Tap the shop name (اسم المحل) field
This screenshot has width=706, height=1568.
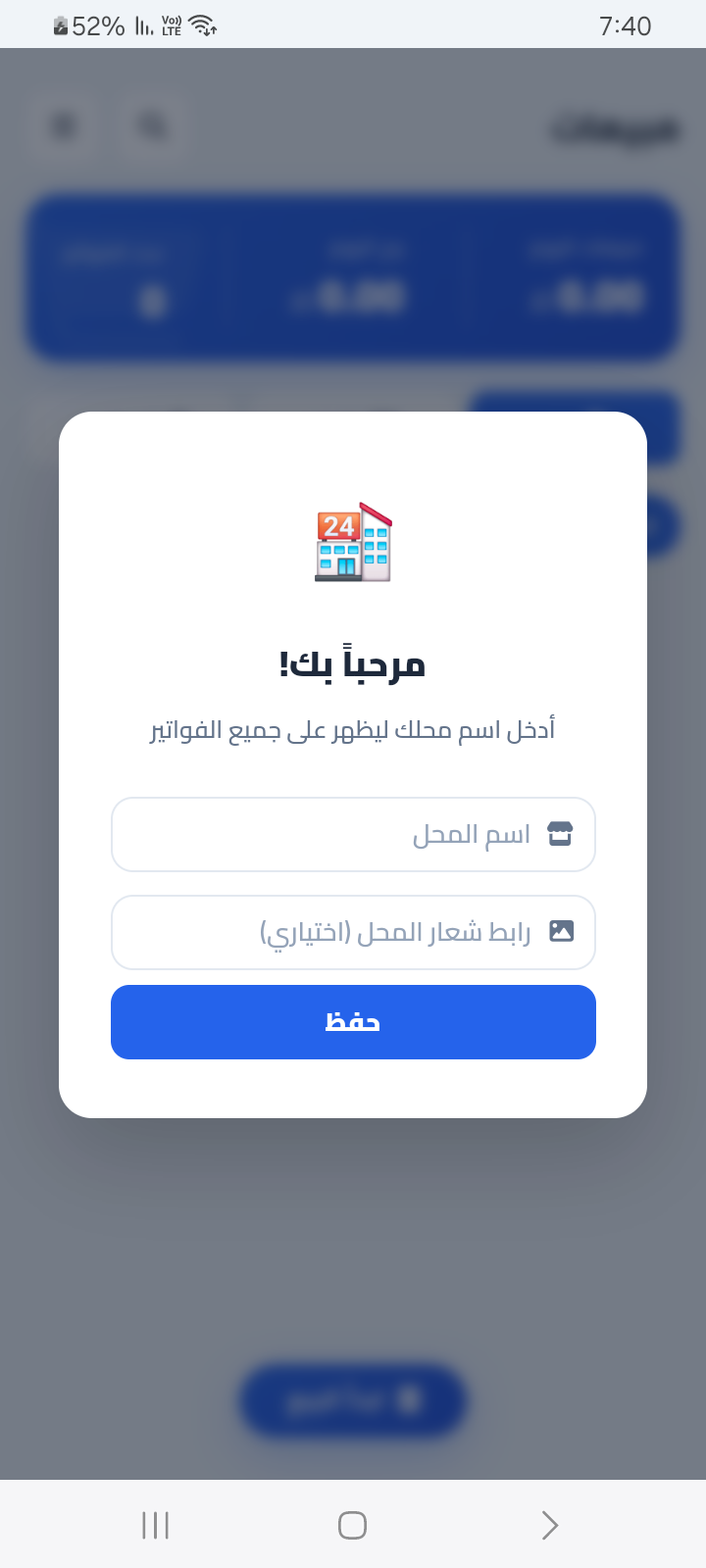pos(353,834)
